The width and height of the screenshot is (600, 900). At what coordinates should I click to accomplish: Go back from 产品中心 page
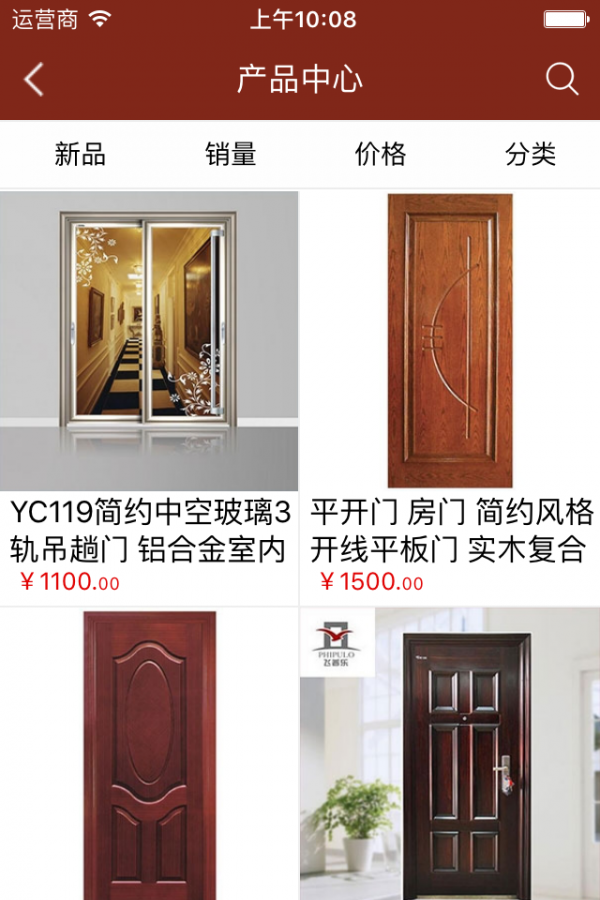click(x=34, y=80)
